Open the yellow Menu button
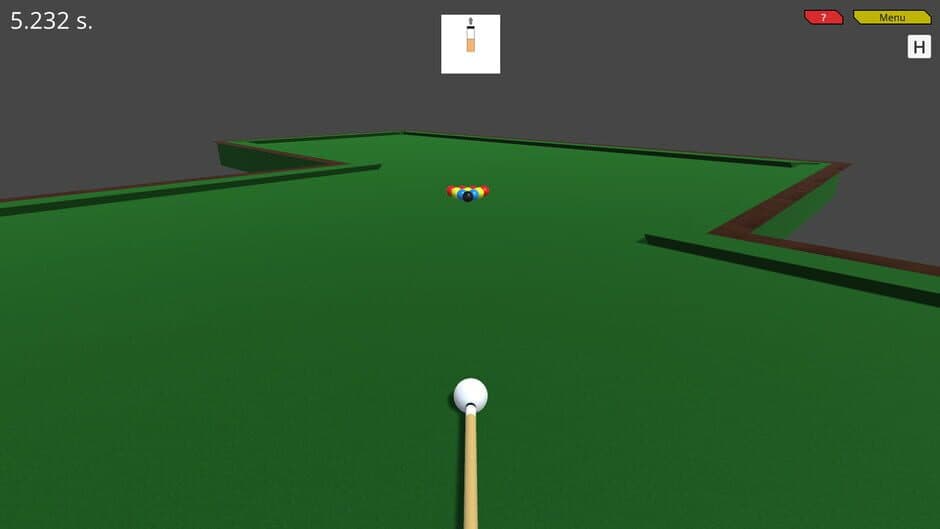The width and height of the screenshot is (940, 529). [892, 17]
